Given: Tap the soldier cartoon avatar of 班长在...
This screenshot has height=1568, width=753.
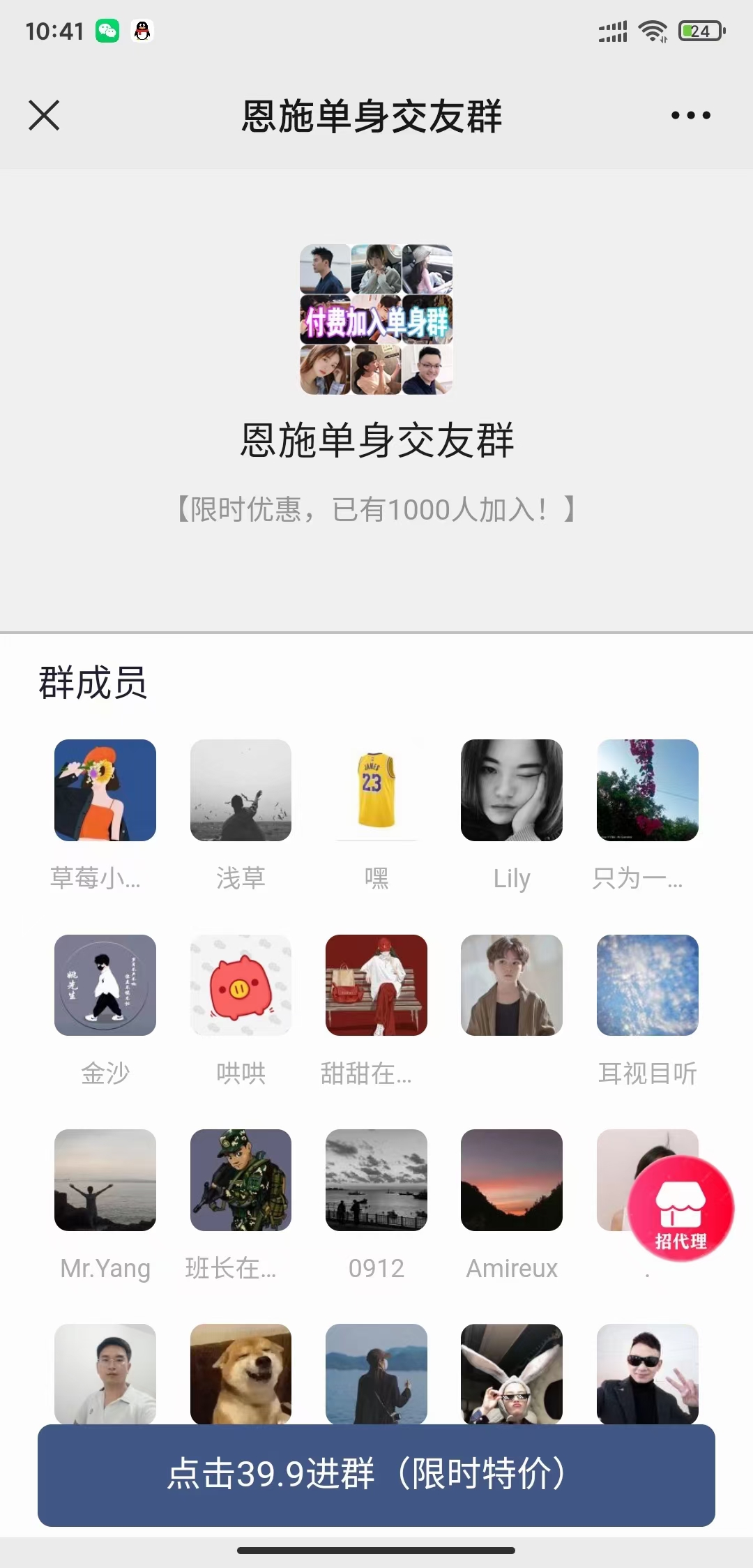Looking at the screenshot, I should pyautogui.click(x=241, y=1179).
